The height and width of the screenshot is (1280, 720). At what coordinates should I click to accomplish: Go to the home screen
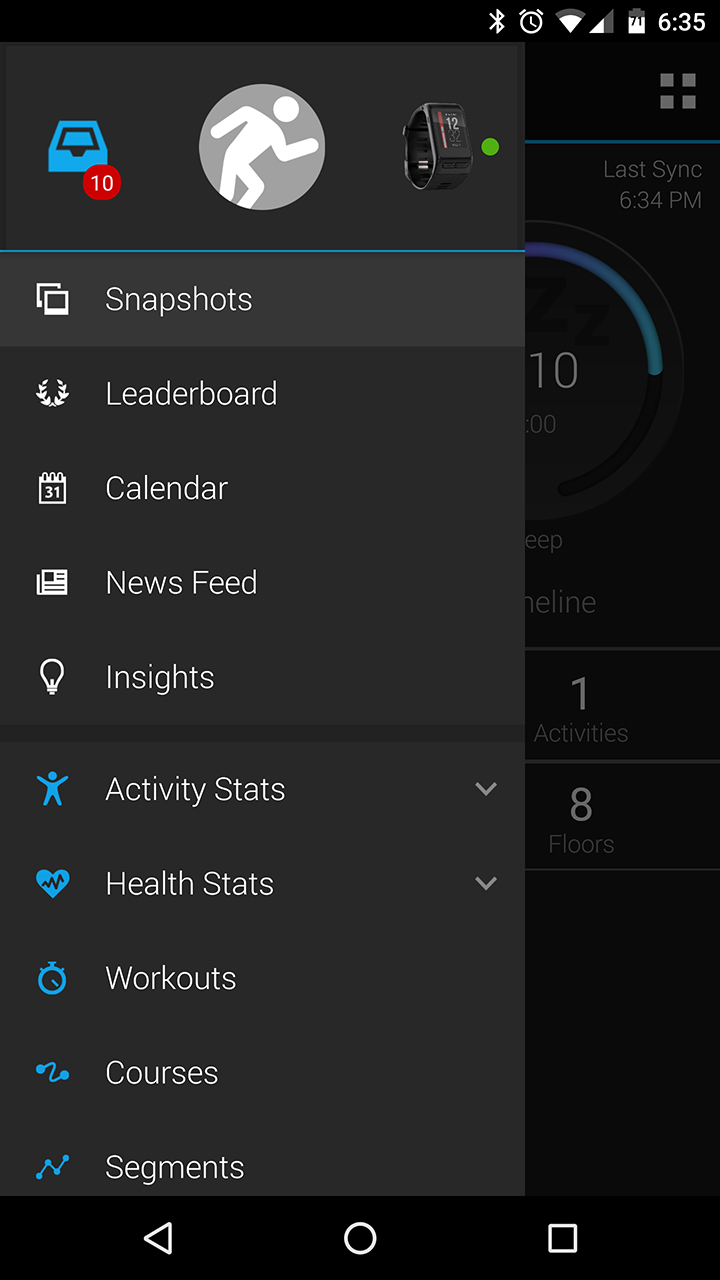click(x=360, y=1238)
